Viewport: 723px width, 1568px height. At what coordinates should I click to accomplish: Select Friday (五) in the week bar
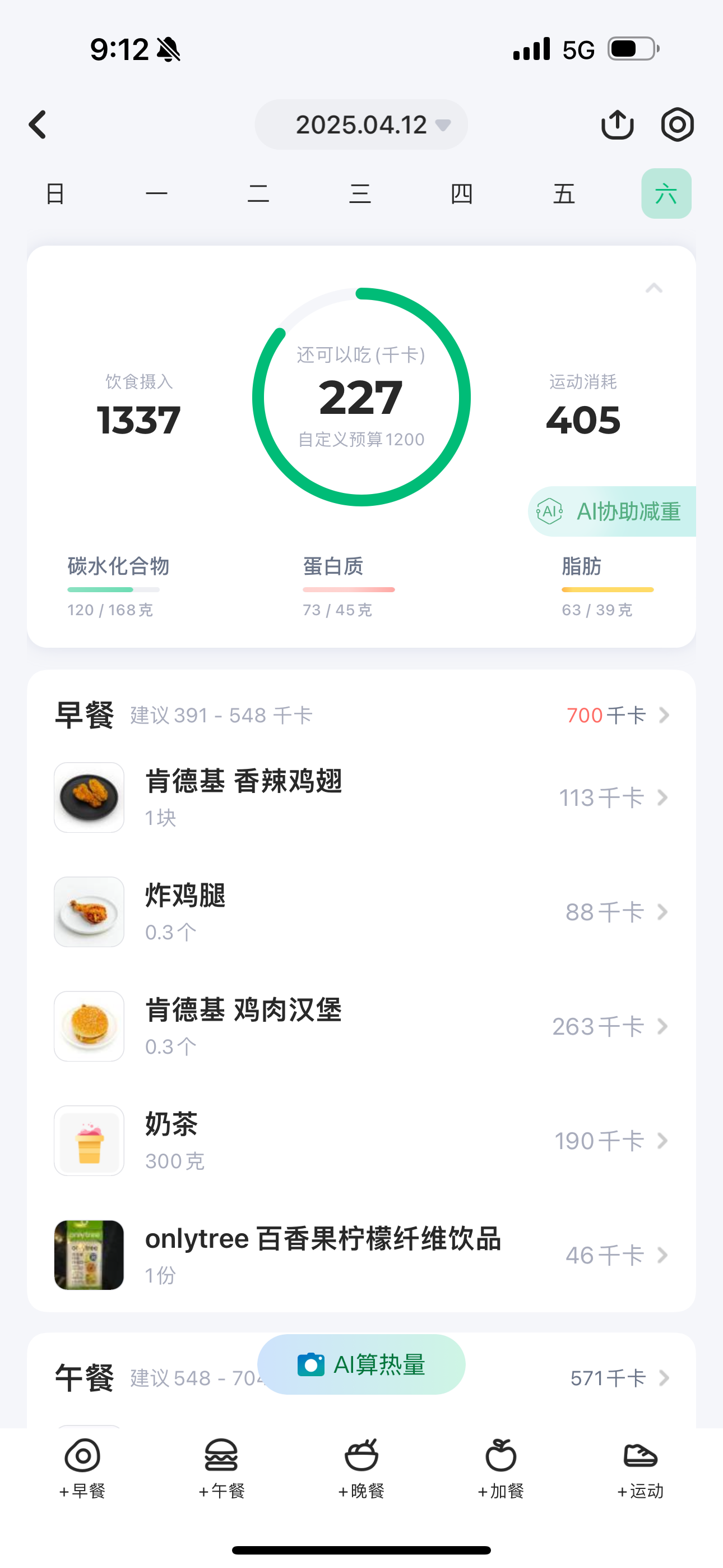tap(564, 194)
